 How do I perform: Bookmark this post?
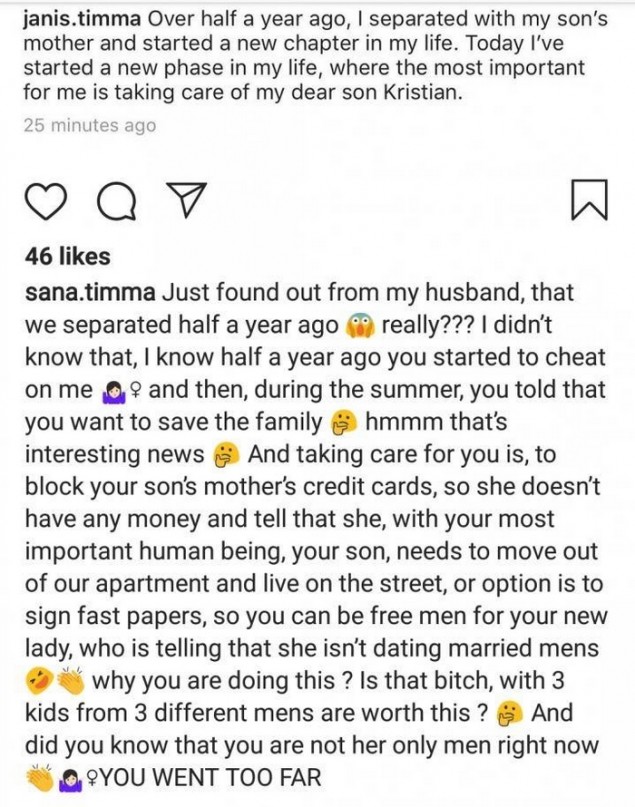[588, 201]
